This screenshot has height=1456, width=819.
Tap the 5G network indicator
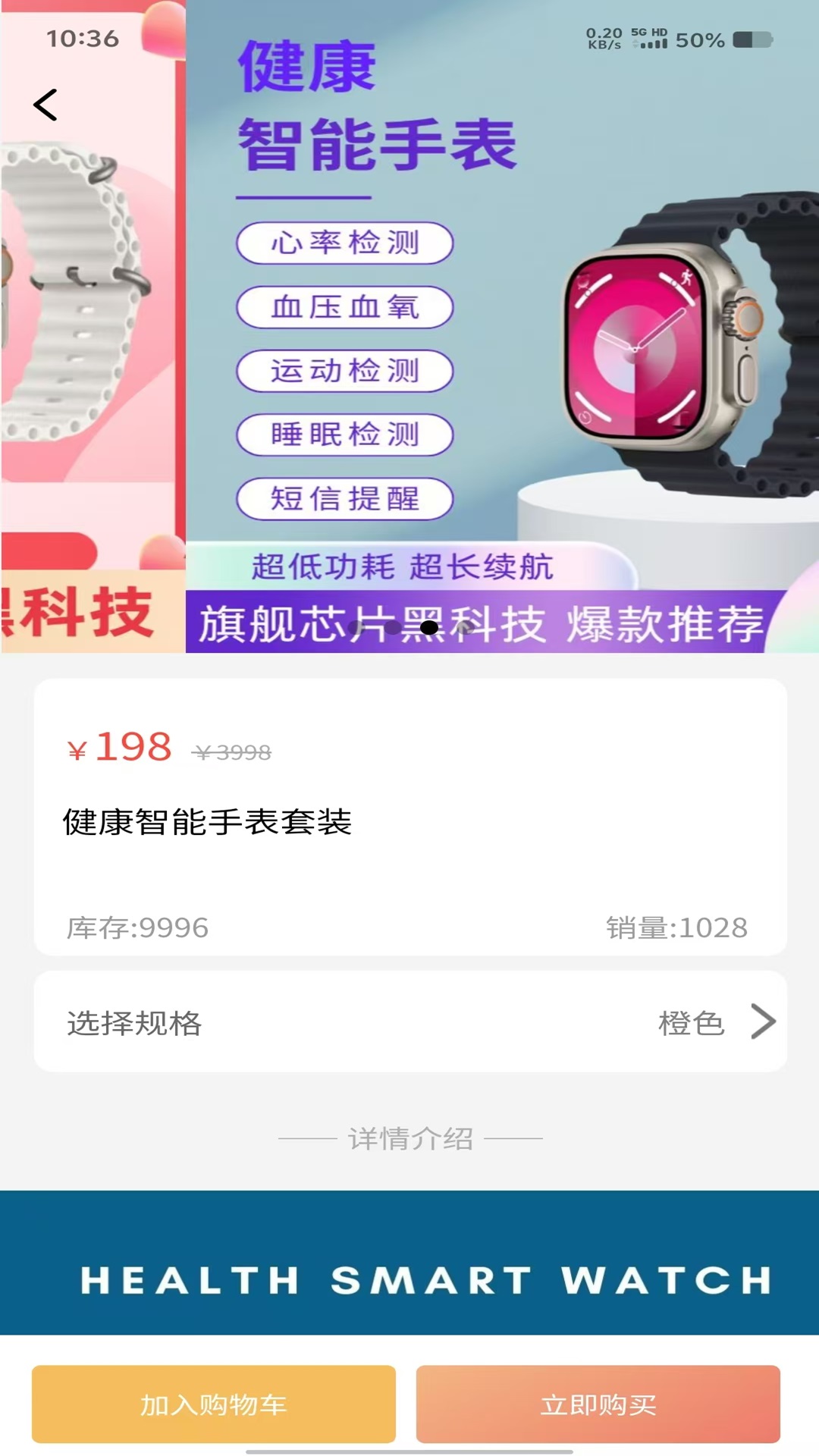[639, 33]
